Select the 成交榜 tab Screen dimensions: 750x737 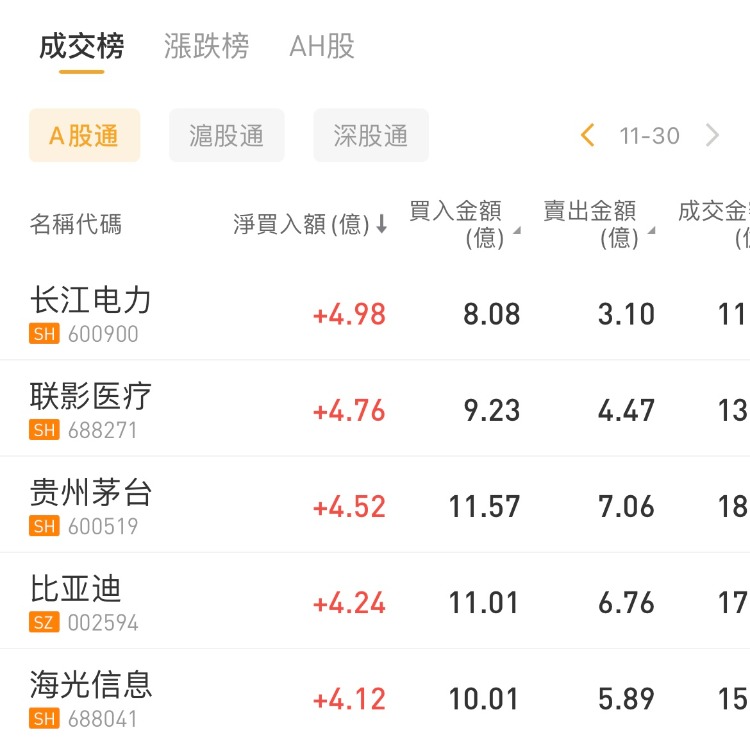point(81,46)
